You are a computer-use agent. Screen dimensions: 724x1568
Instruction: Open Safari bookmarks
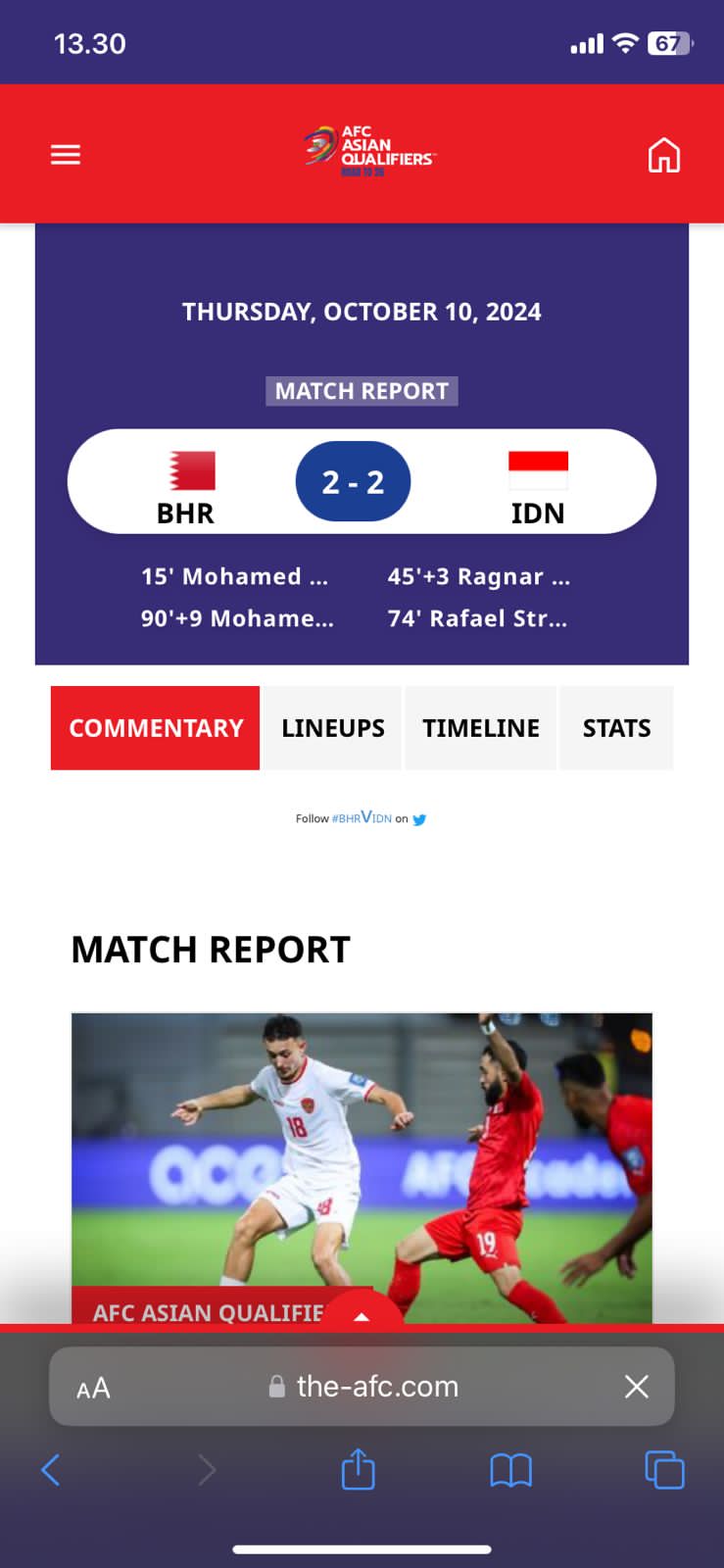[x=510, y=1470]
